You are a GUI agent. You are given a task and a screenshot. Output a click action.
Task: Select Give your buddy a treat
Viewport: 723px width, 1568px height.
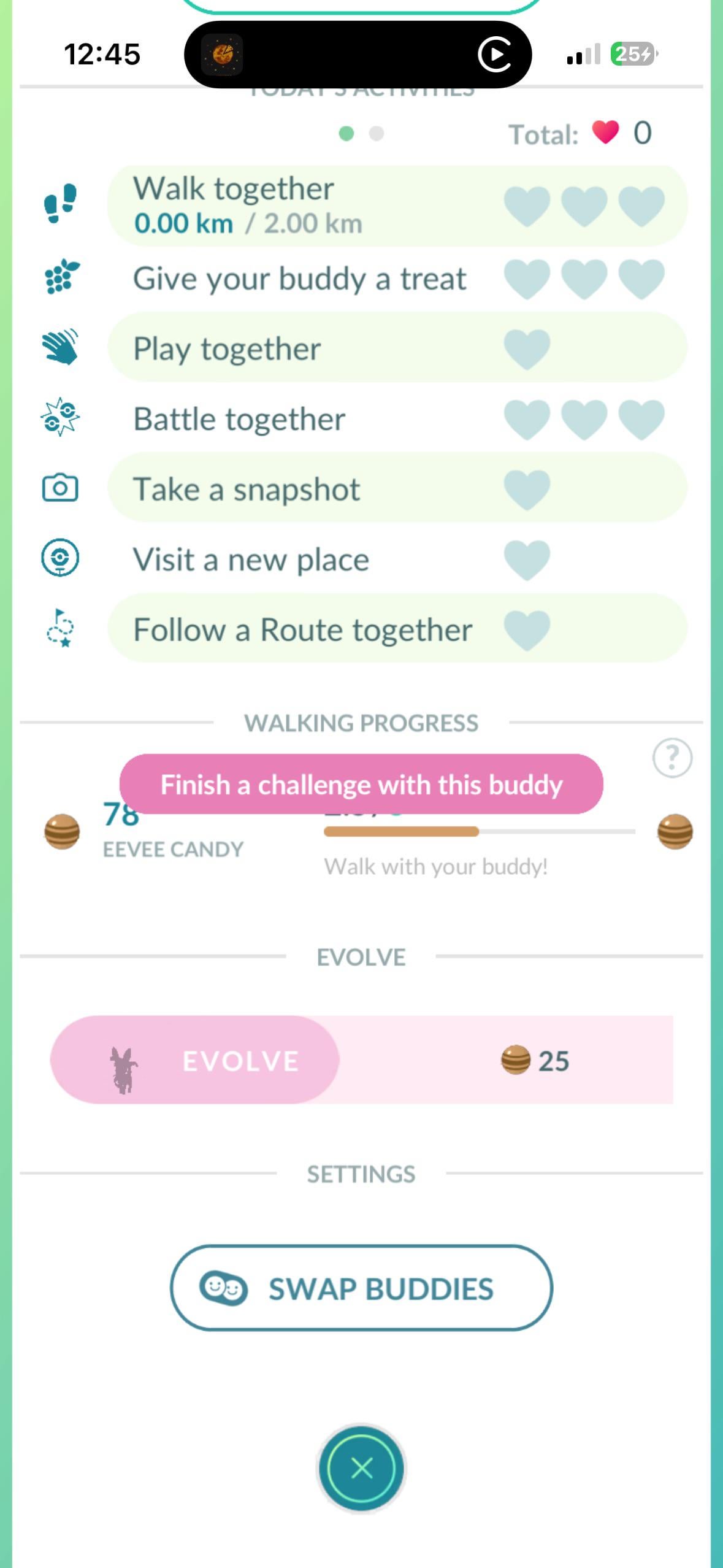(397, 279)
